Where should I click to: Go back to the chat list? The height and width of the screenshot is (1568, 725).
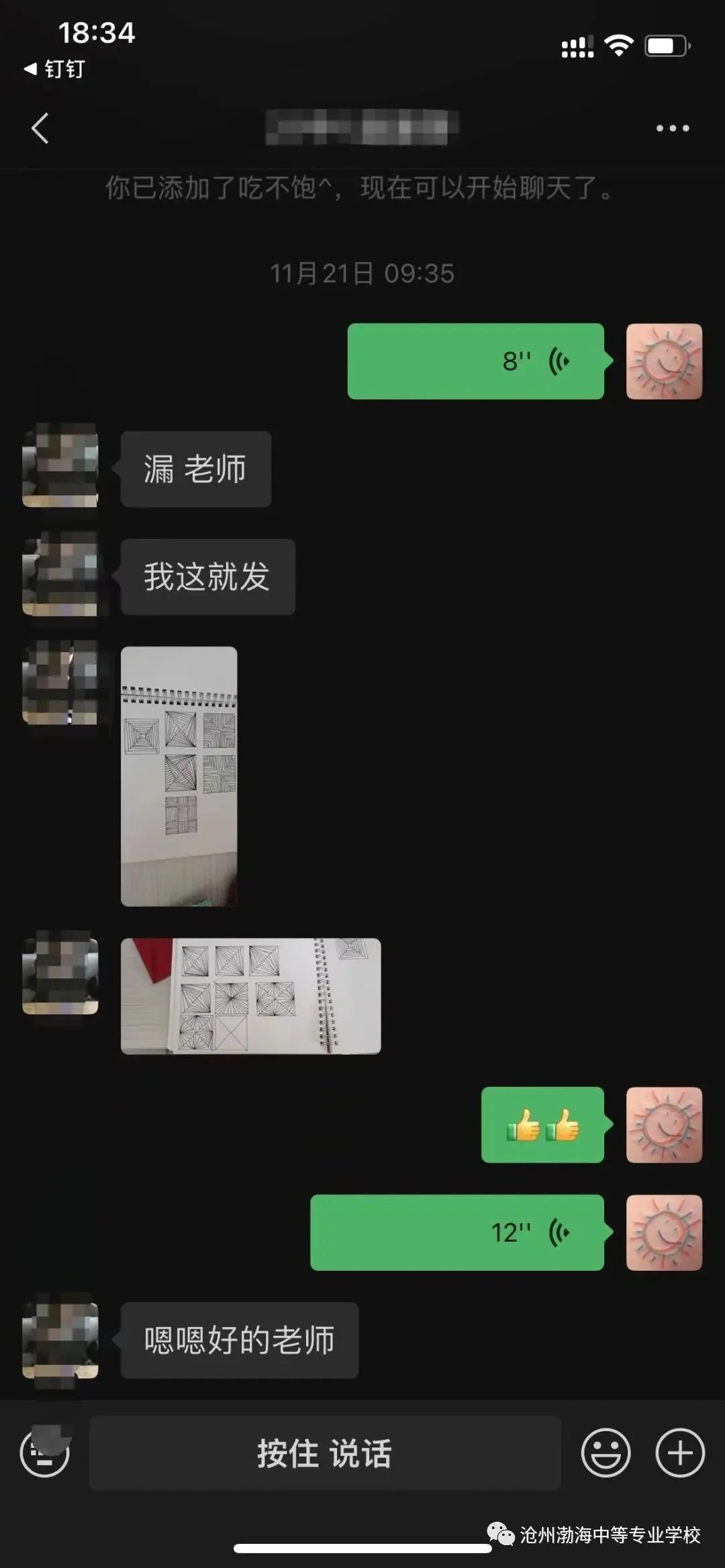click(40, 128)
